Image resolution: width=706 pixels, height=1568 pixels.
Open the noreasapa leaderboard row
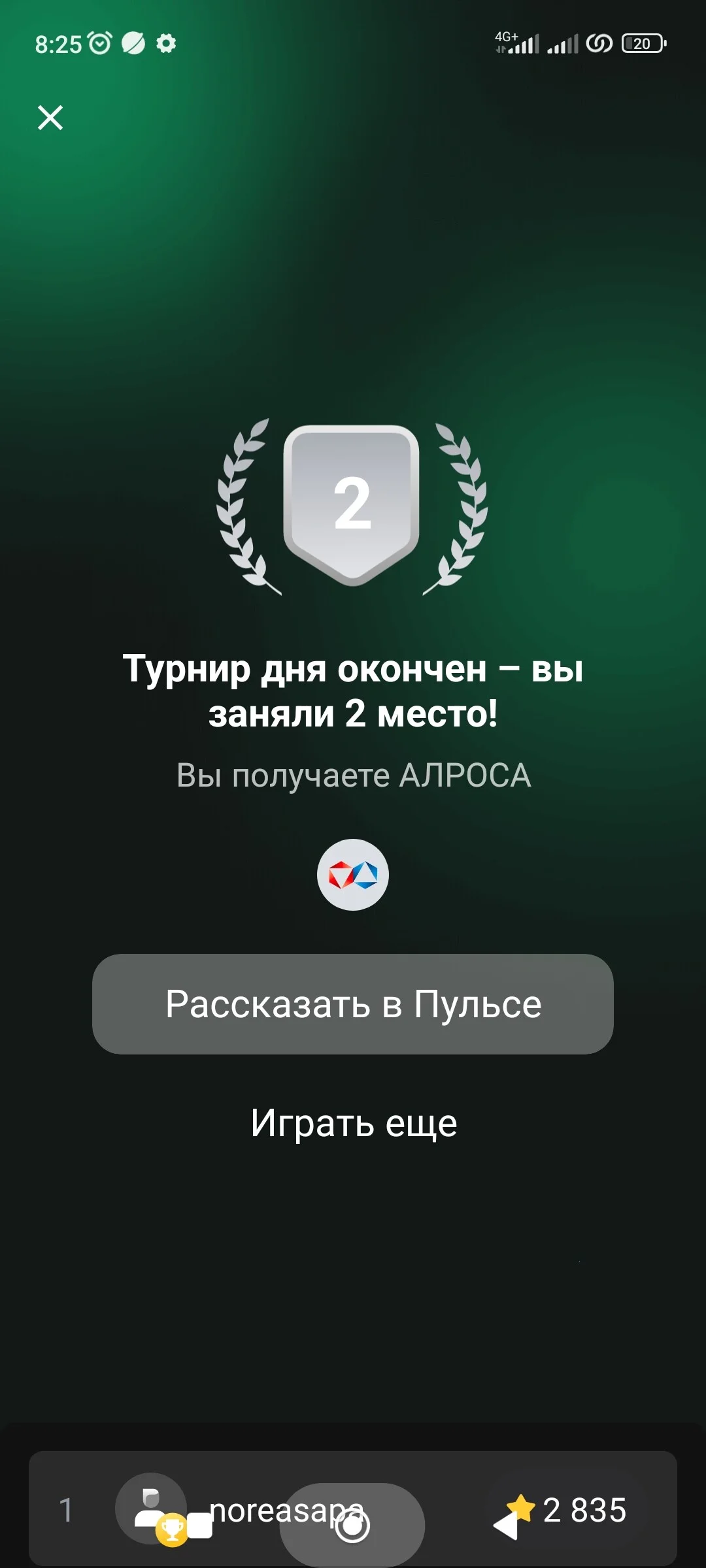[x=353, y=1509]
